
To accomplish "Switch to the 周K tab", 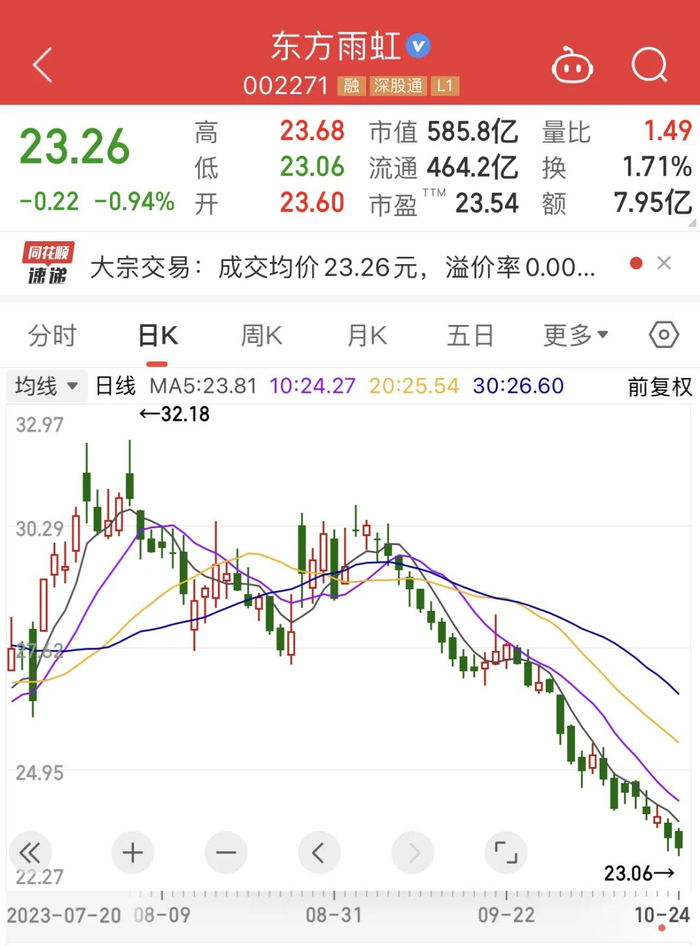I will point(262,336).
